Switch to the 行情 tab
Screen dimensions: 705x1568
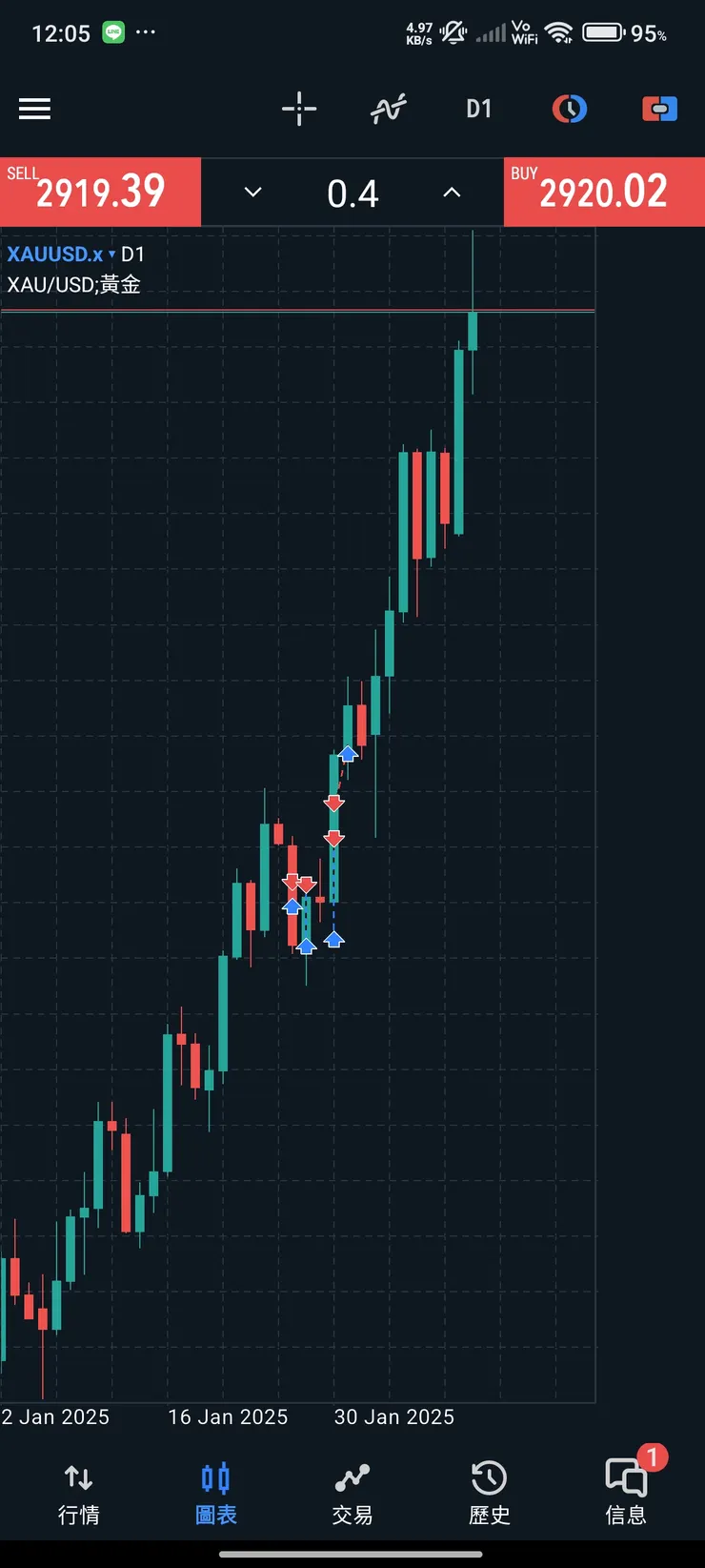tap(78, 1494)
